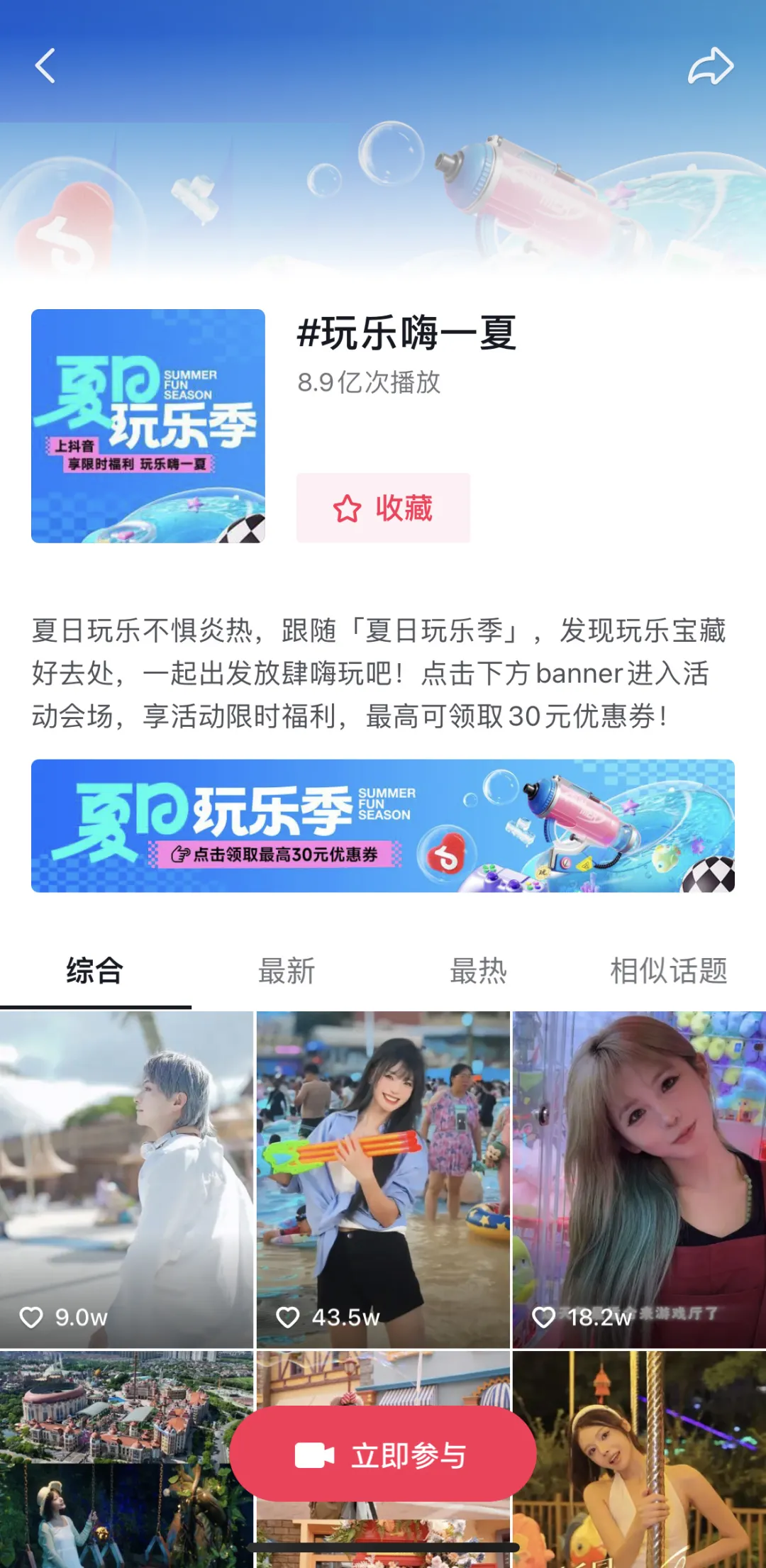The image size is (766, 1568).
Task: Share this hashtag page
Action: [x=710, y=66]
